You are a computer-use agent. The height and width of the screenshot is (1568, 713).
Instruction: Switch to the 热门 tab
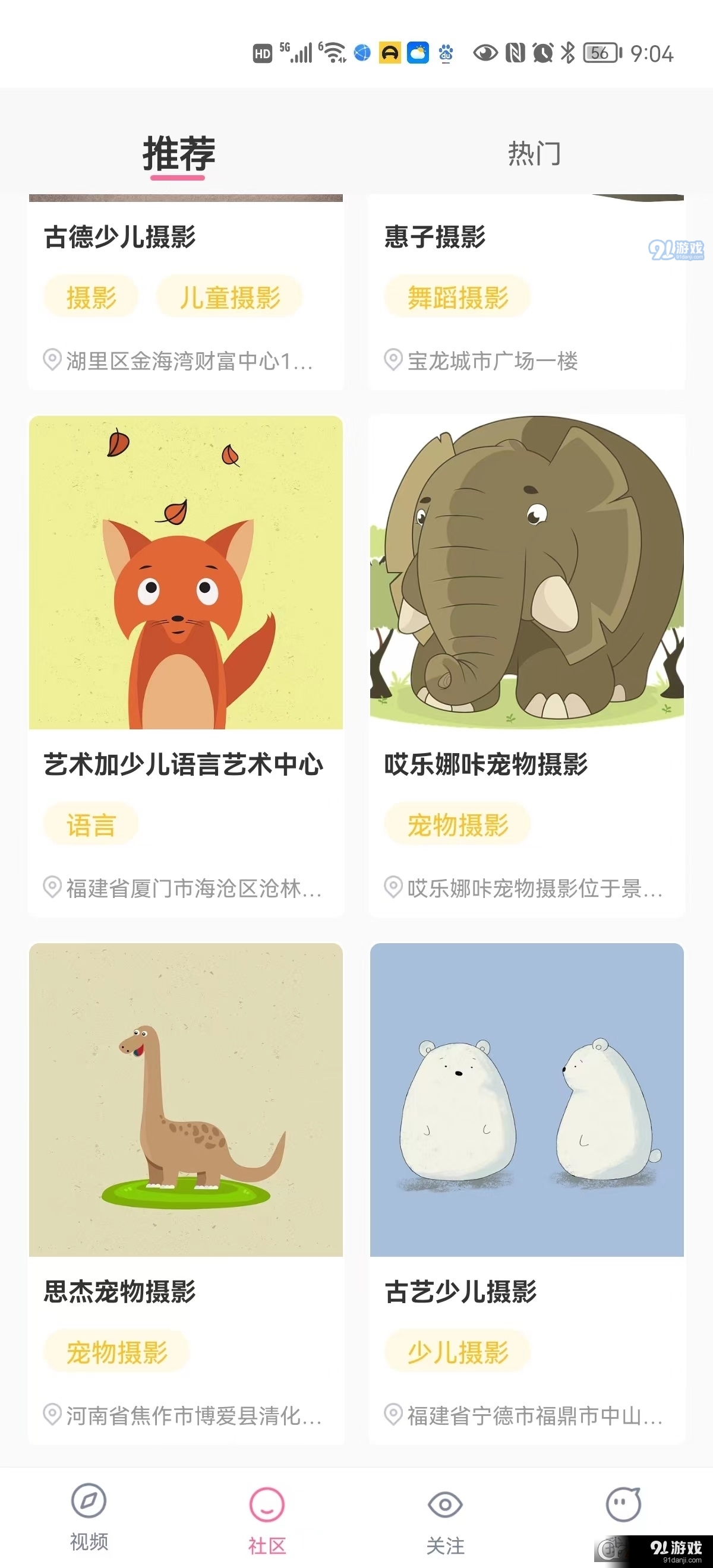pyautogui.click(x=533, y=154)
